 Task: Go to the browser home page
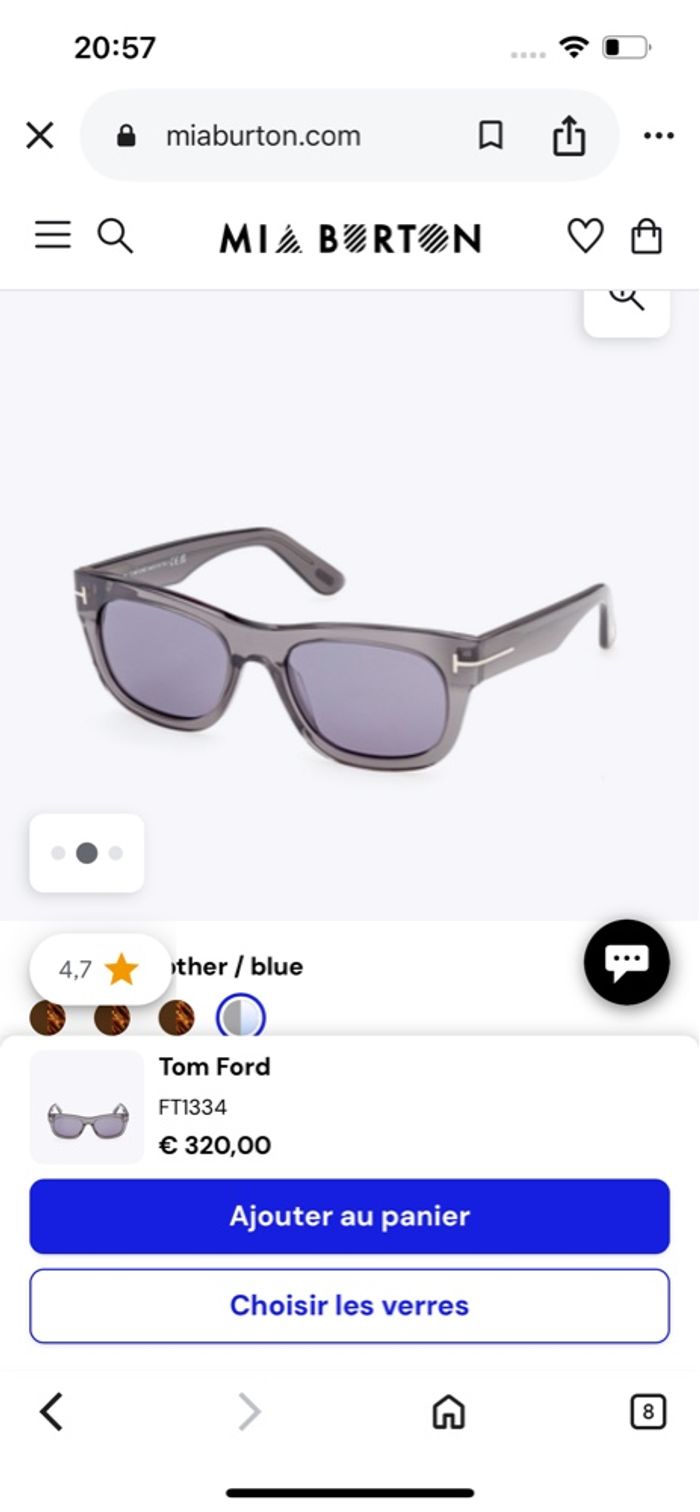448,1412
